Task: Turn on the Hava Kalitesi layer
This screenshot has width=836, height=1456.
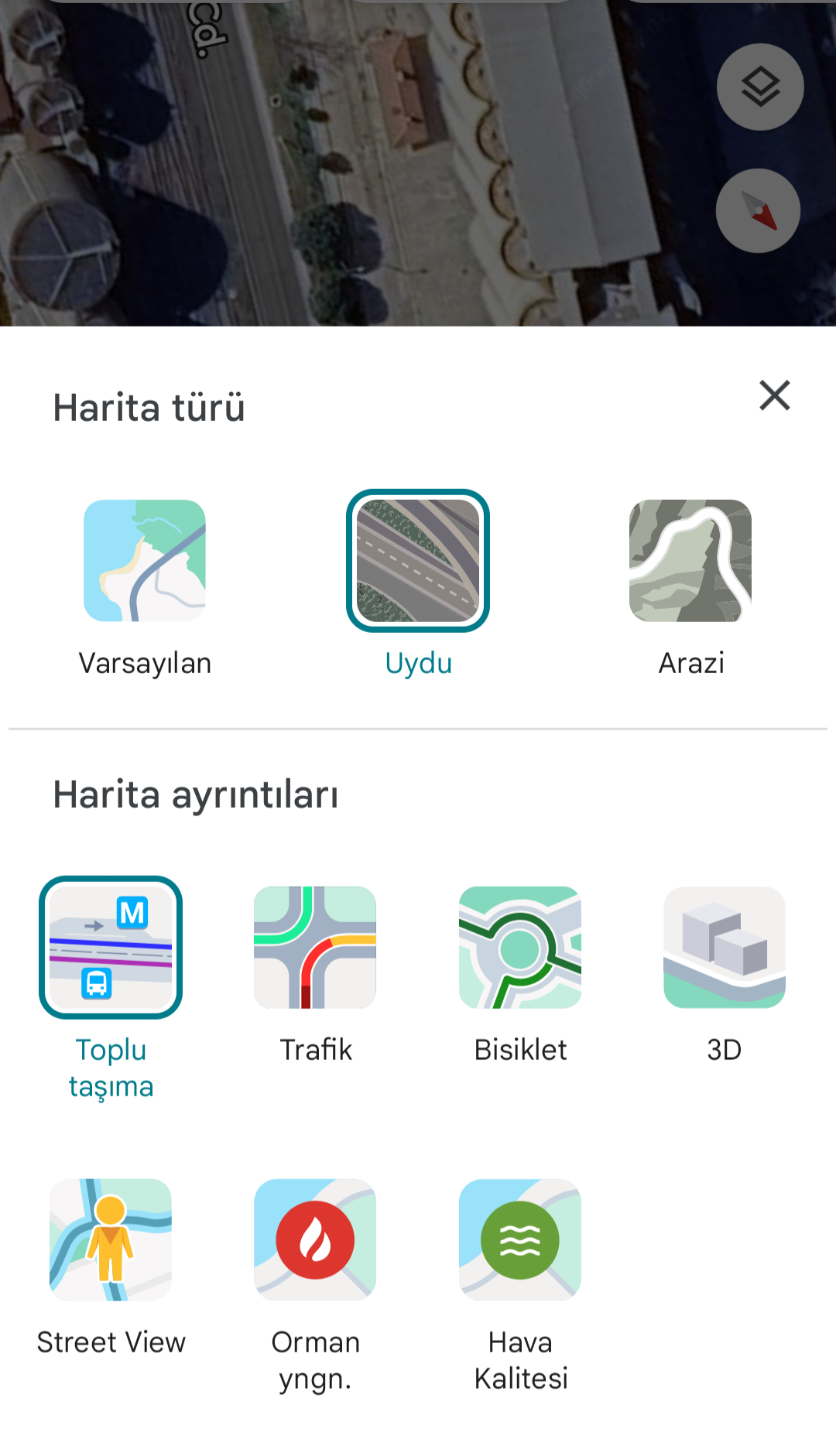Action: (x=520, y=1239)
